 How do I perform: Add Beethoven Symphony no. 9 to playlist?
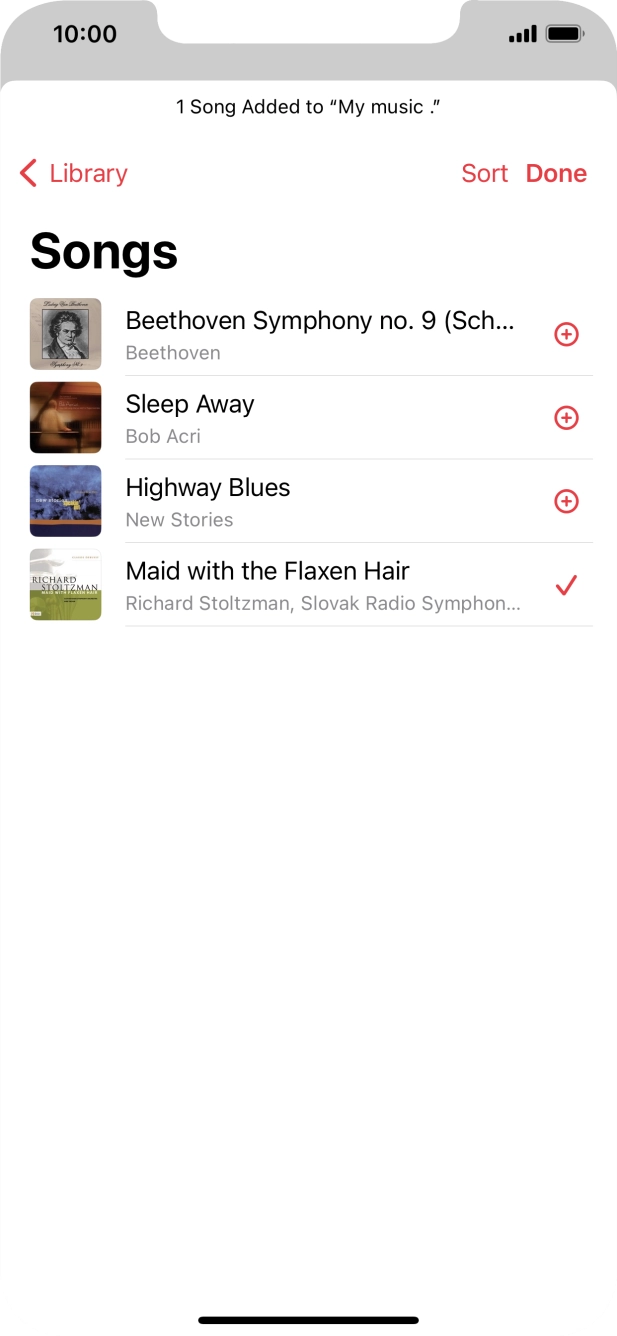(x=566, y=334)
